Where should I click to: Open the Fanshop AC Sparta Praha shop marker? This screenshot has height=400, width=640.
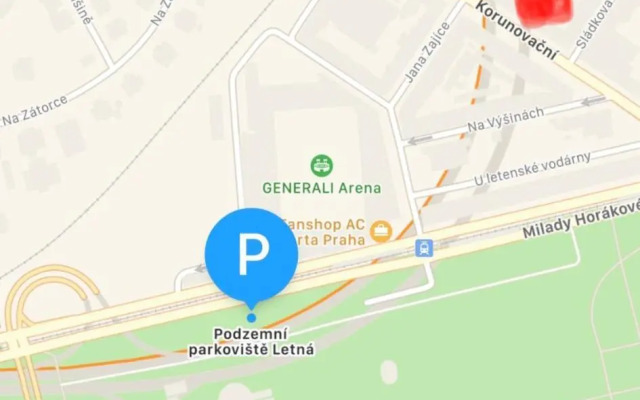(x=381, y=232)
